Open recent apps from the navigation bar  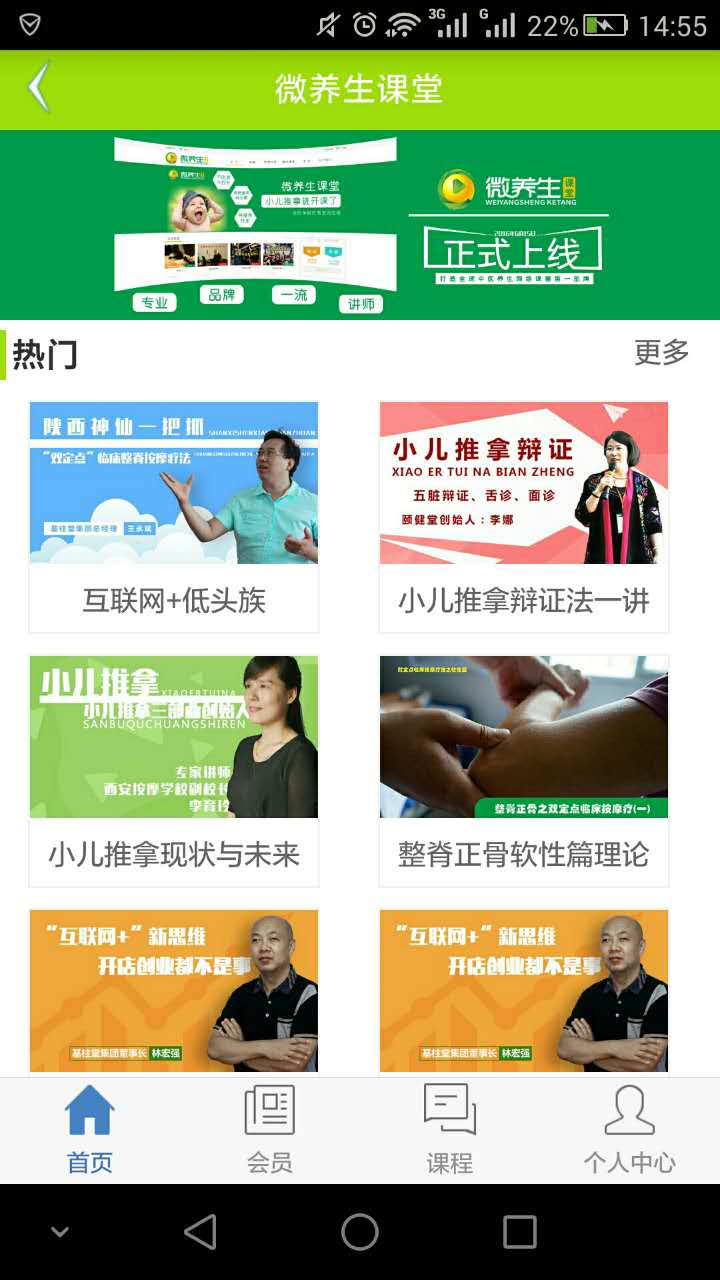(520, 1232)
